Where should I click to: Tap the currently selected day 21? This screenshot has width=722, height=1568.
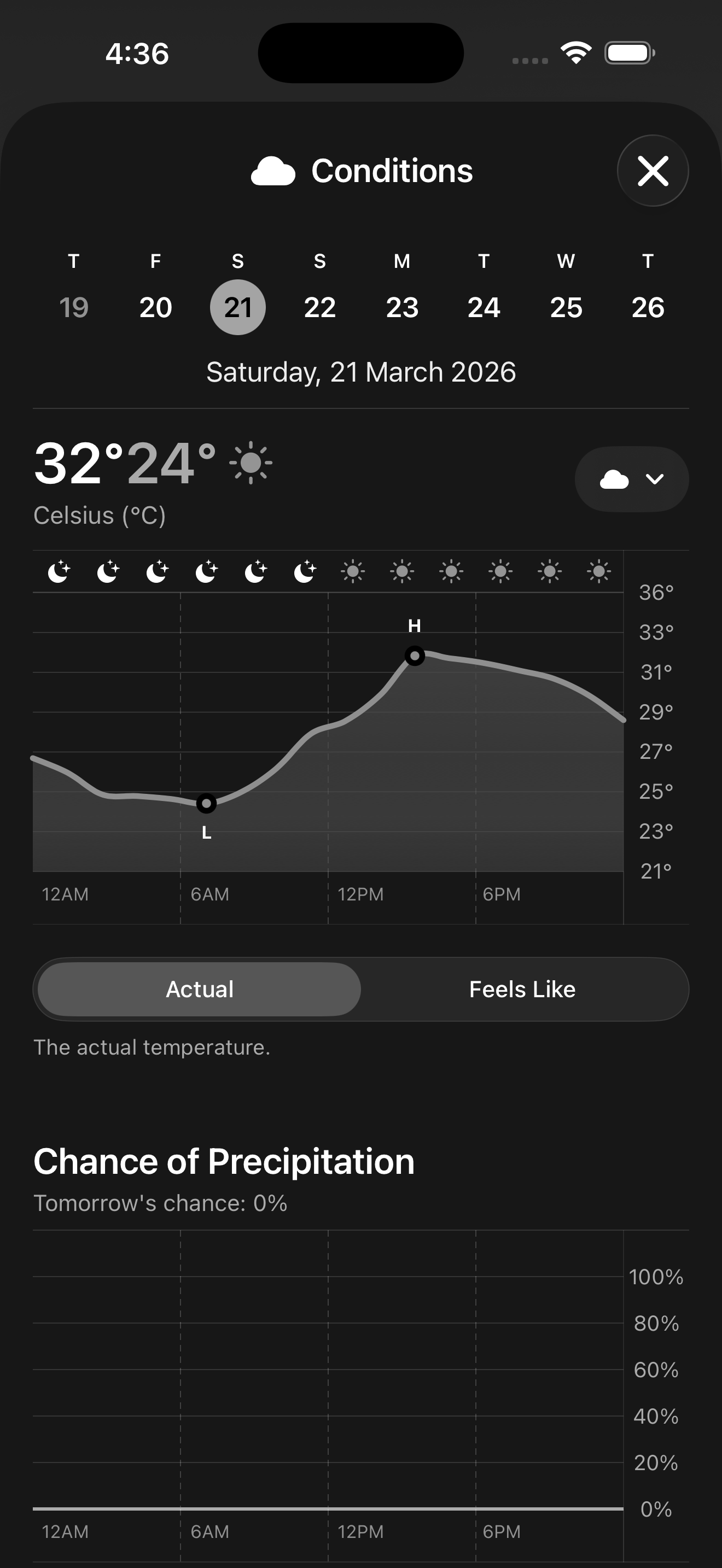click(x=238, y=307)
